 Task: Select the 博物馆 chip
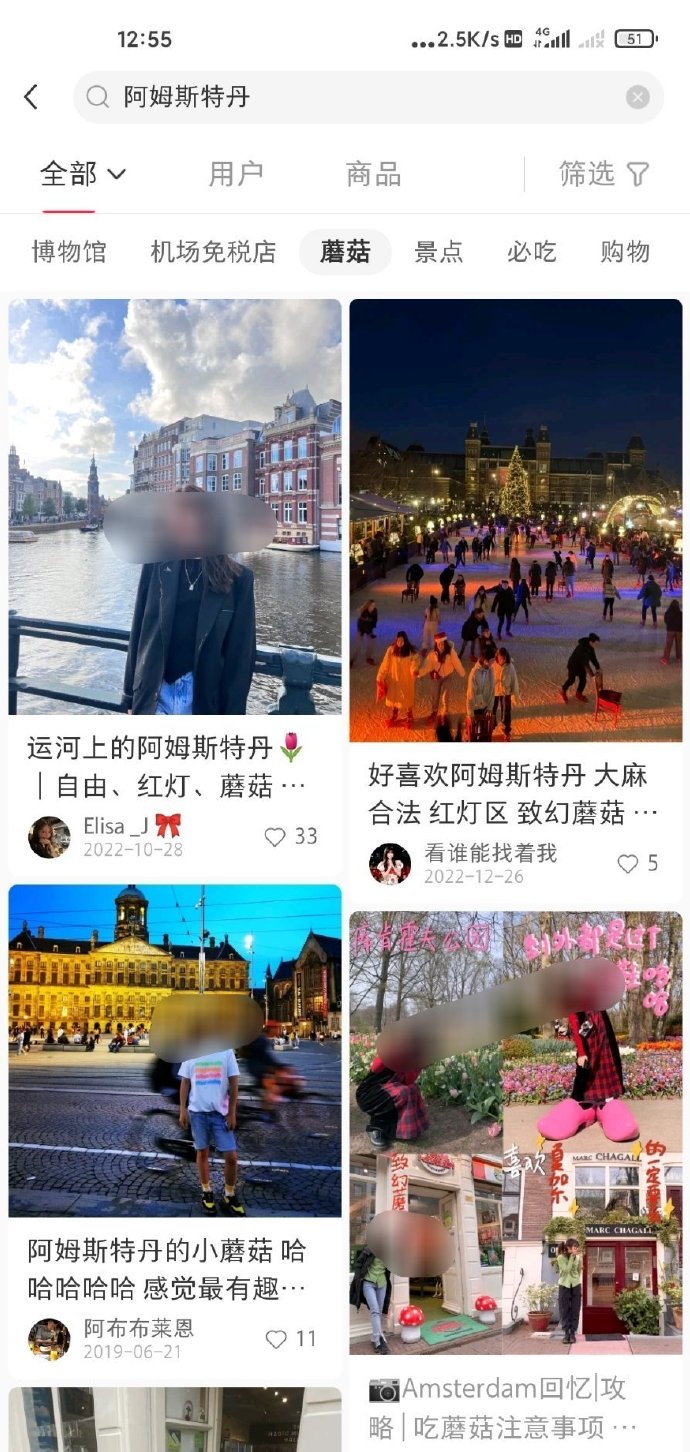(x=68, y=252)
